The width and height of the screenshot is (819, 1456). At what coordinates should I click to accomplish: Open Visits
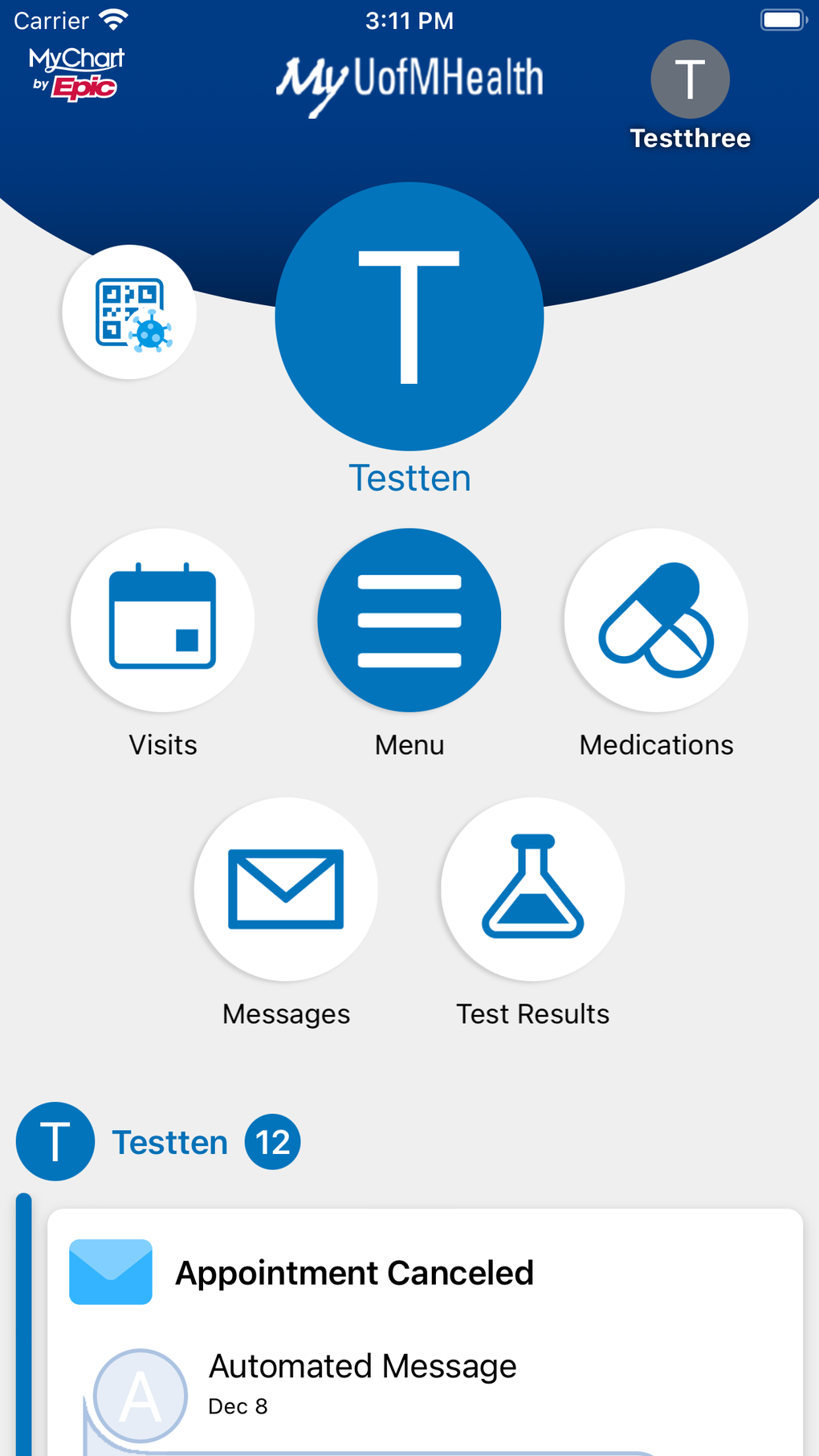[163, 620]
